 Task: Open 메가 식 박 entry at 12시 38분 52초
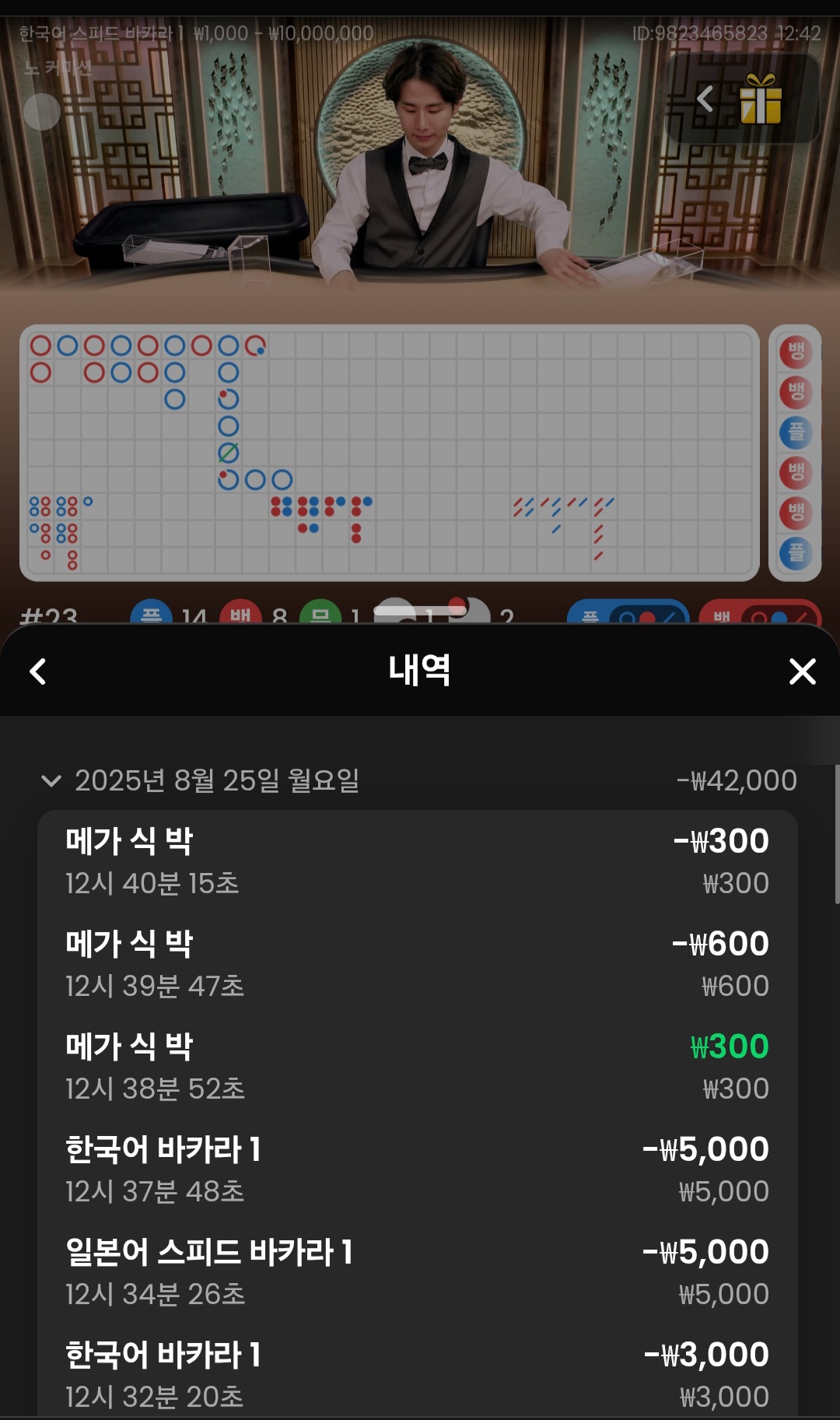[417, 1067]
